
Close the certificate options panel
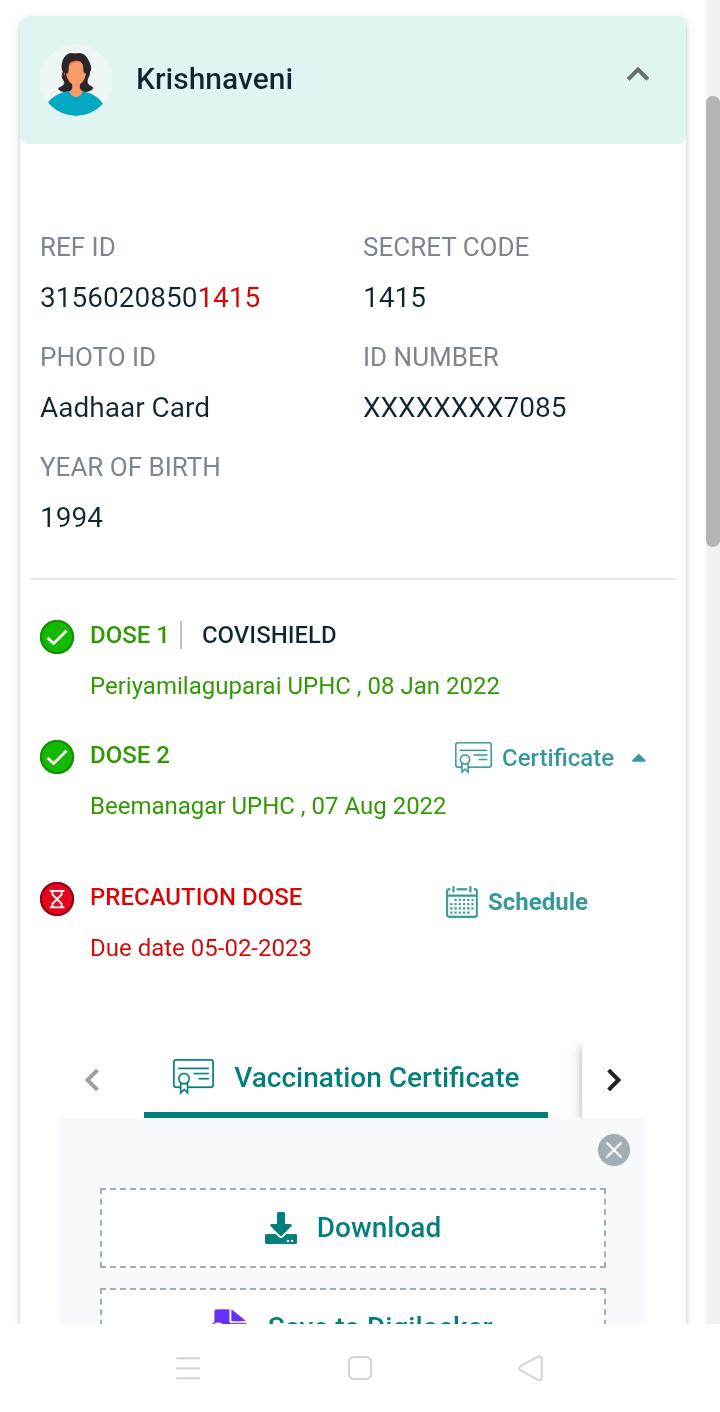(x=614, y=1150)
